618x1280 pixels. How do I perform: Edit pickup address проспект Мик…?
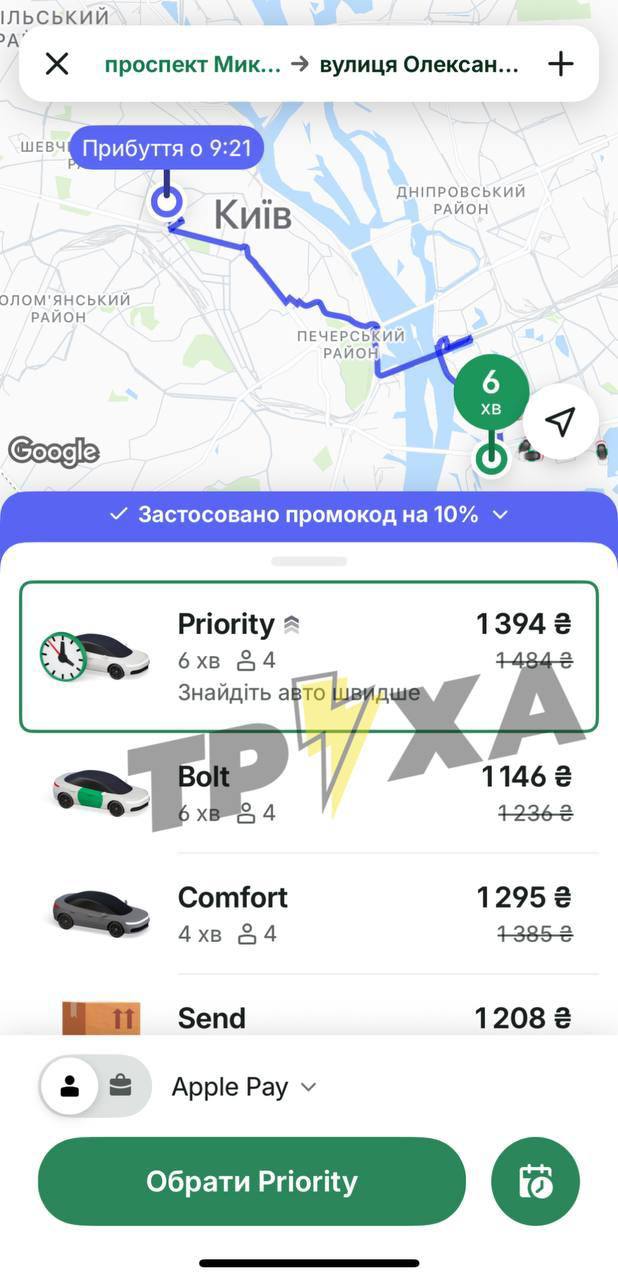tap(193, 65)
